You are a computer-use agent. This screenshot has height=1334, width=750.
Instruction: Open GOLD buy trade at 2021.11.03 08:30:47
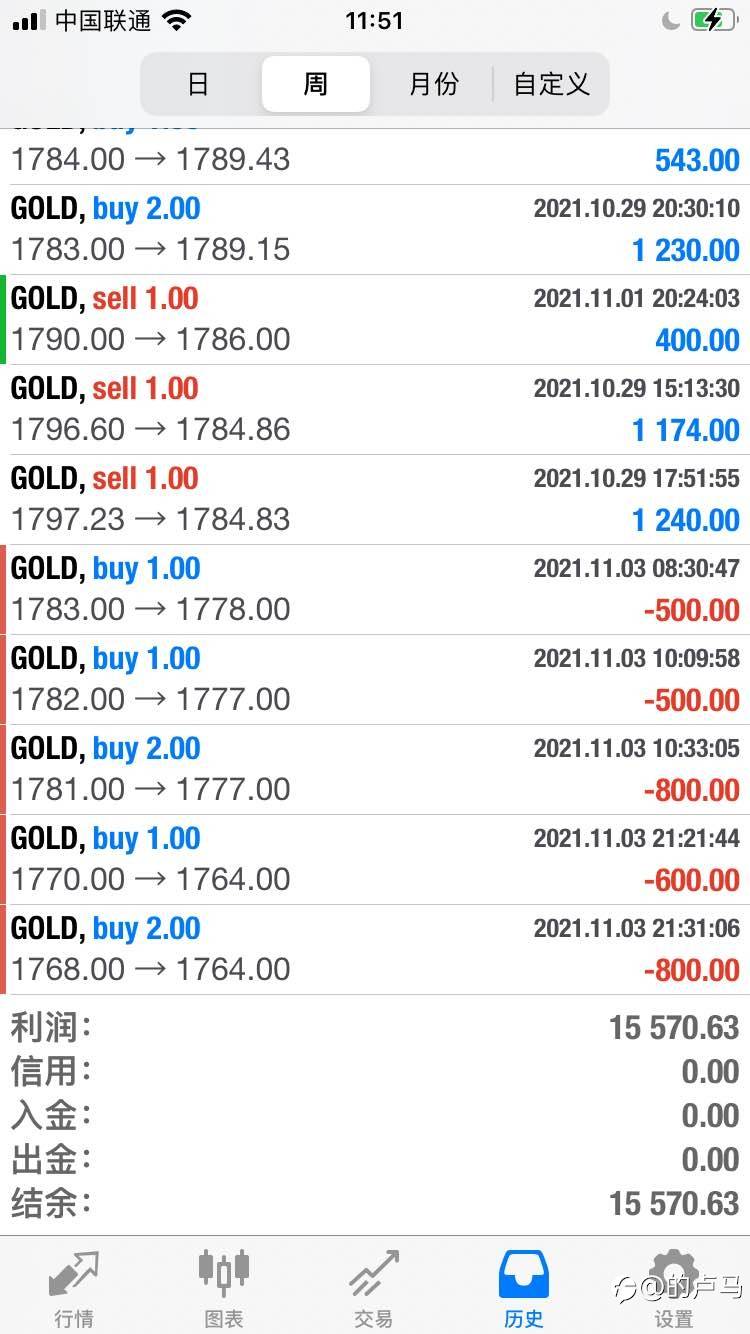pos(375,590)
